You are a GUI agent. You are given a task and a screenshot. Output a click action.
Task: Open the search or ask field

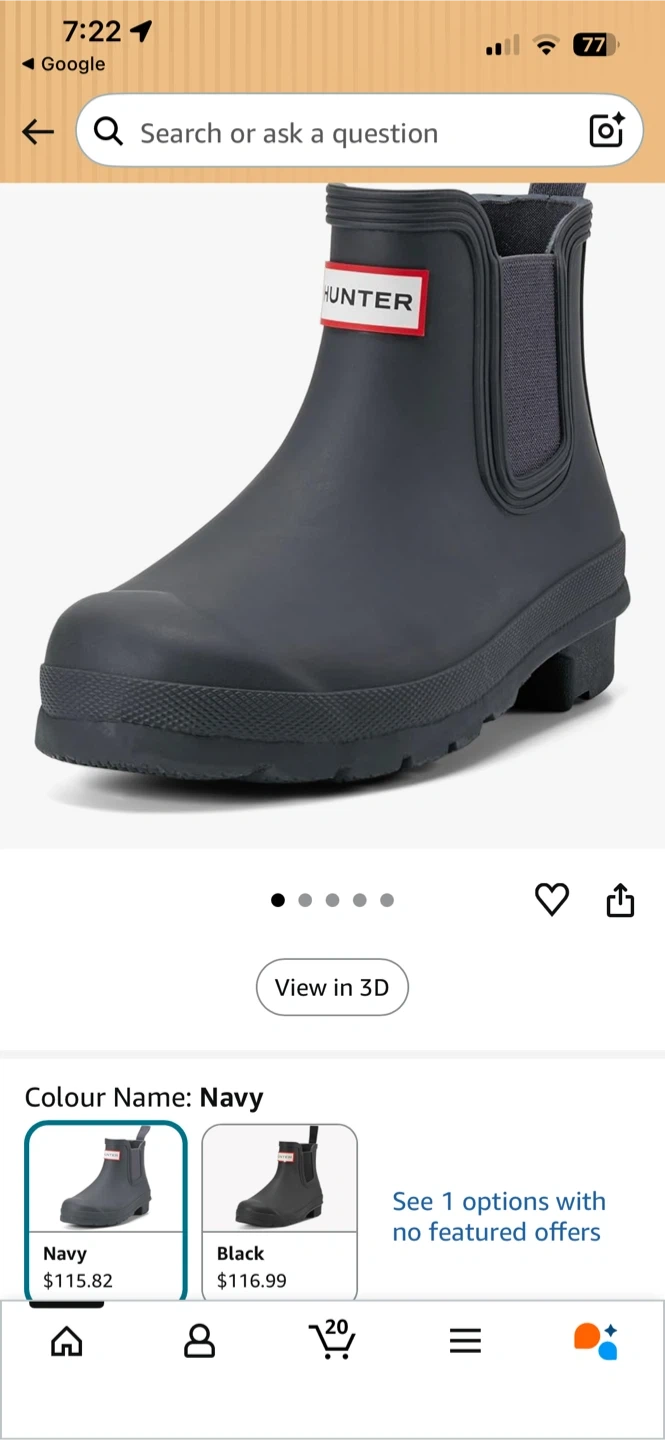coord(330,133)
